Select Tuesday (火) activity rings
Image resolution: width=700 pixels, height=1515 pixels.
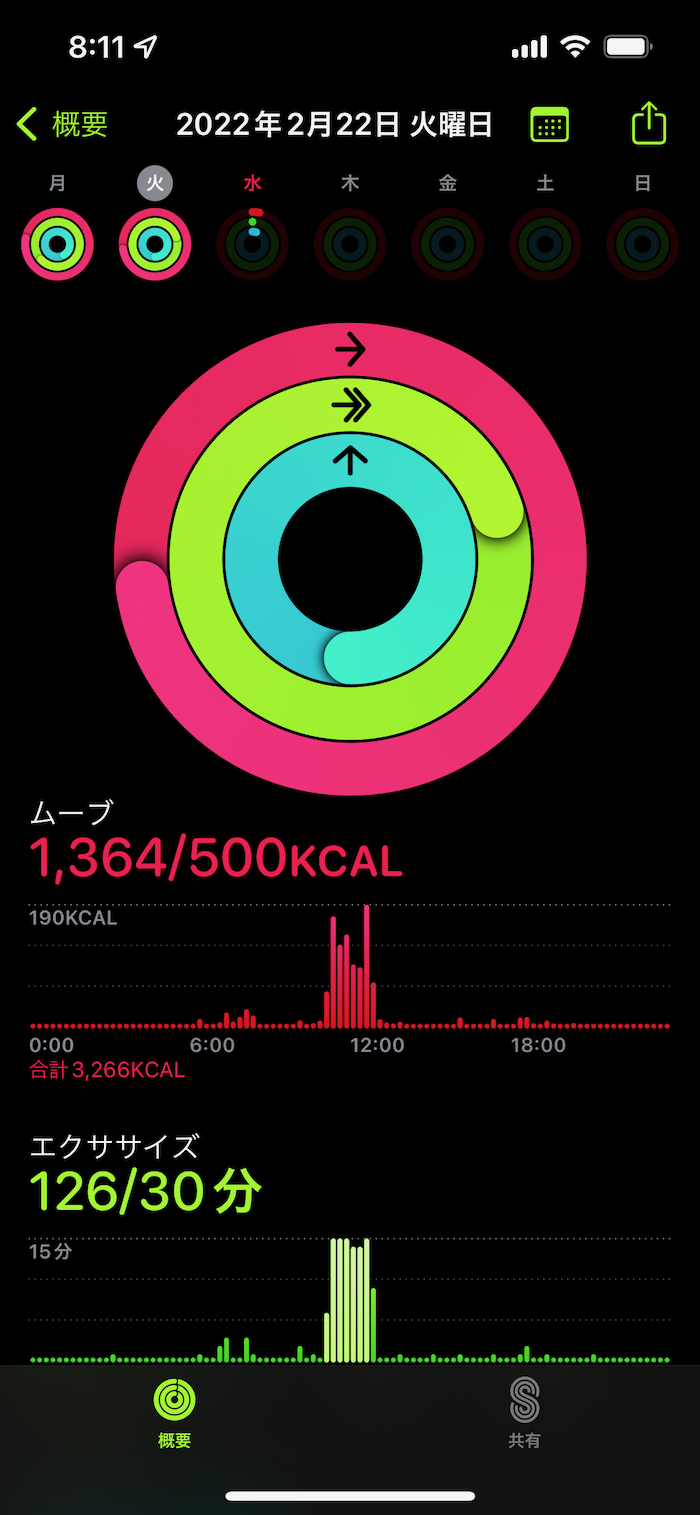[155, 244]
